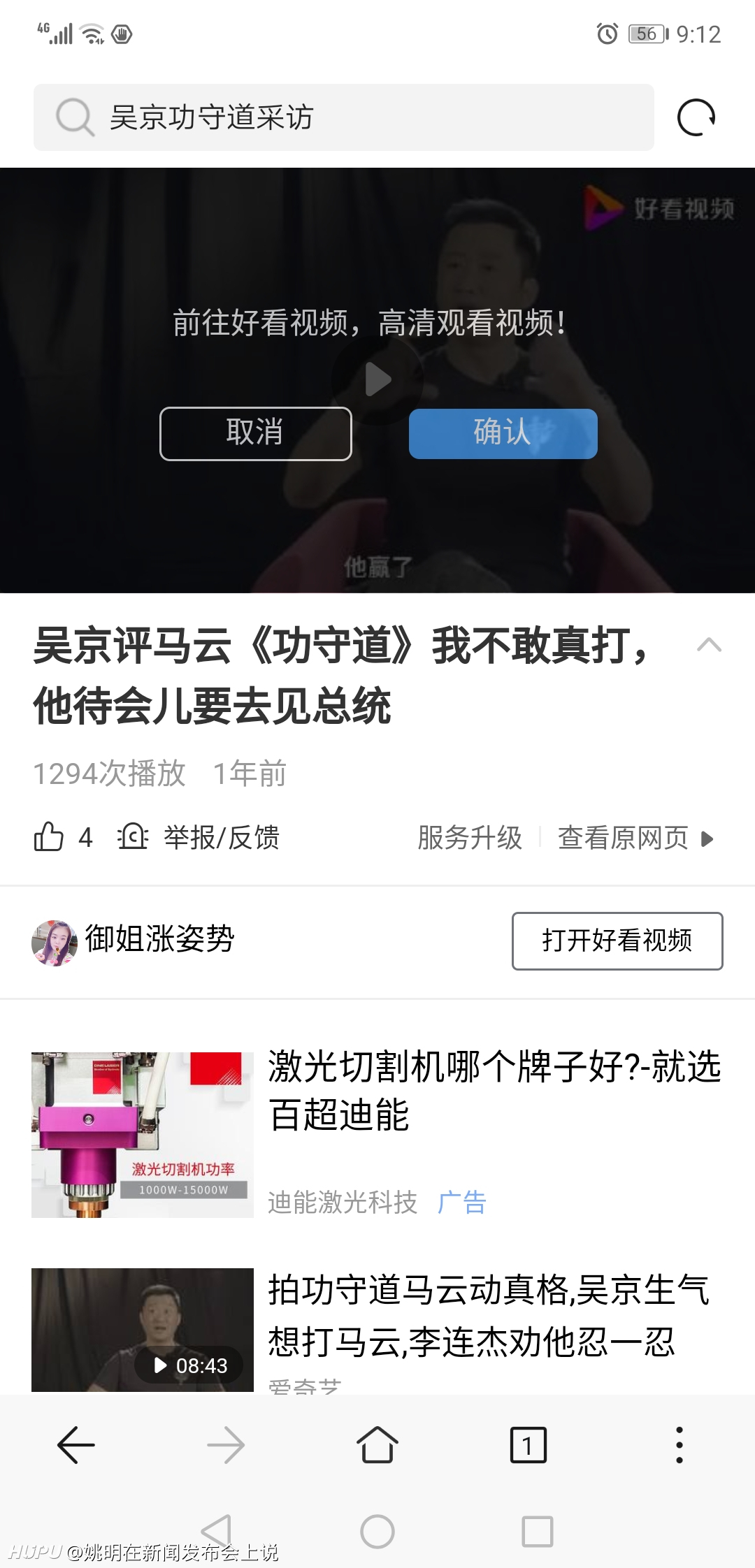Go back with the browser back arrow

tap(75, 1445)
